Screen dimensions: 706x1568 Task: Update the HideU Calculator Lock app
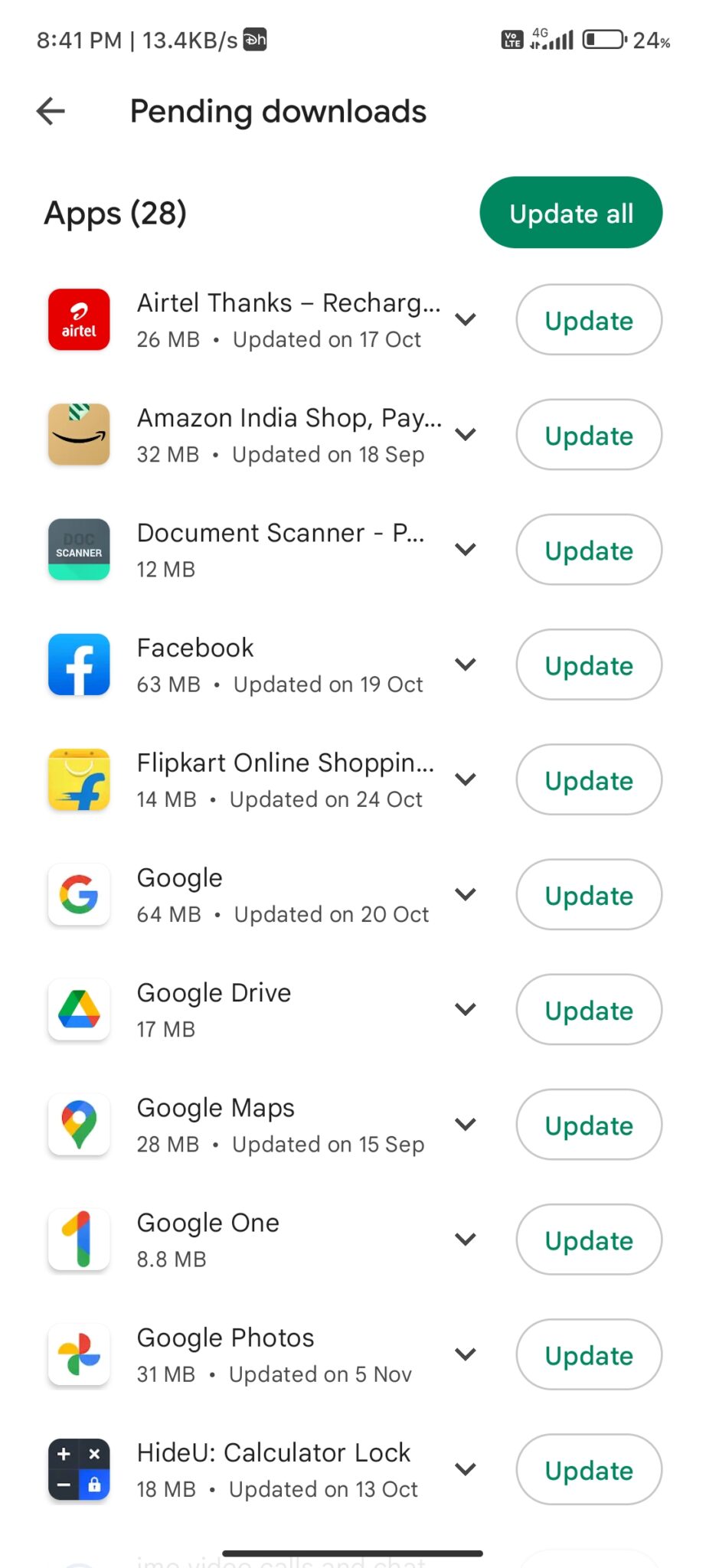(x=588, y=1470)
